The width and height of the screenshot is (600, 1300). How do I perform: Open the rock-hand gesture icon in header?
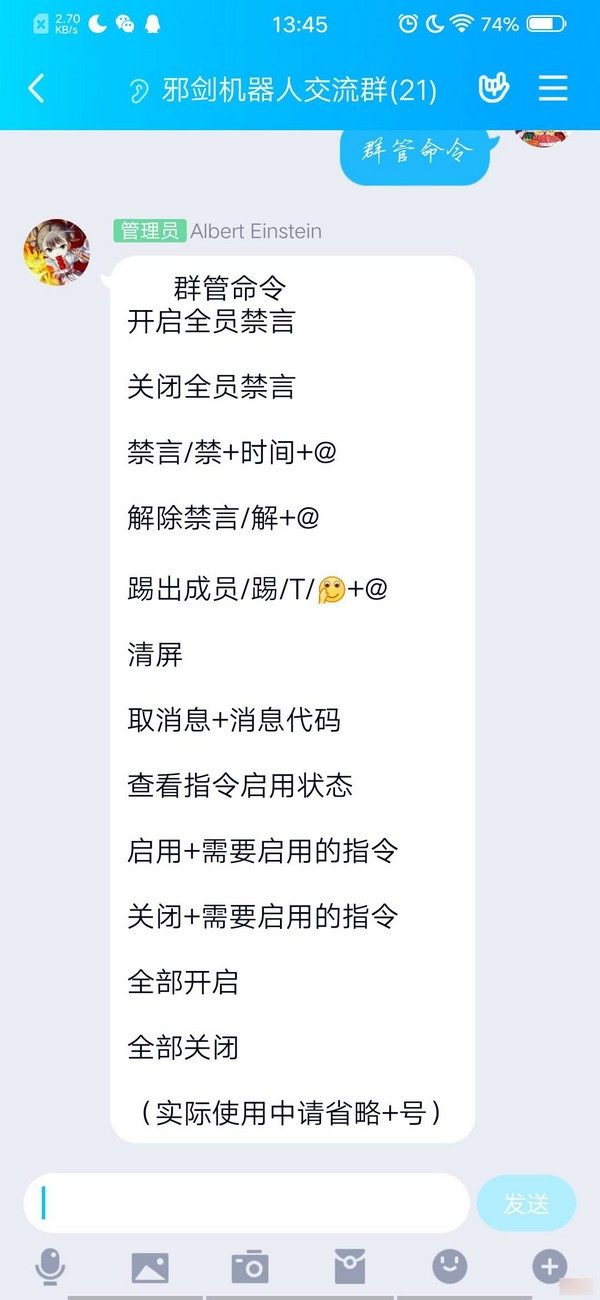493,89
